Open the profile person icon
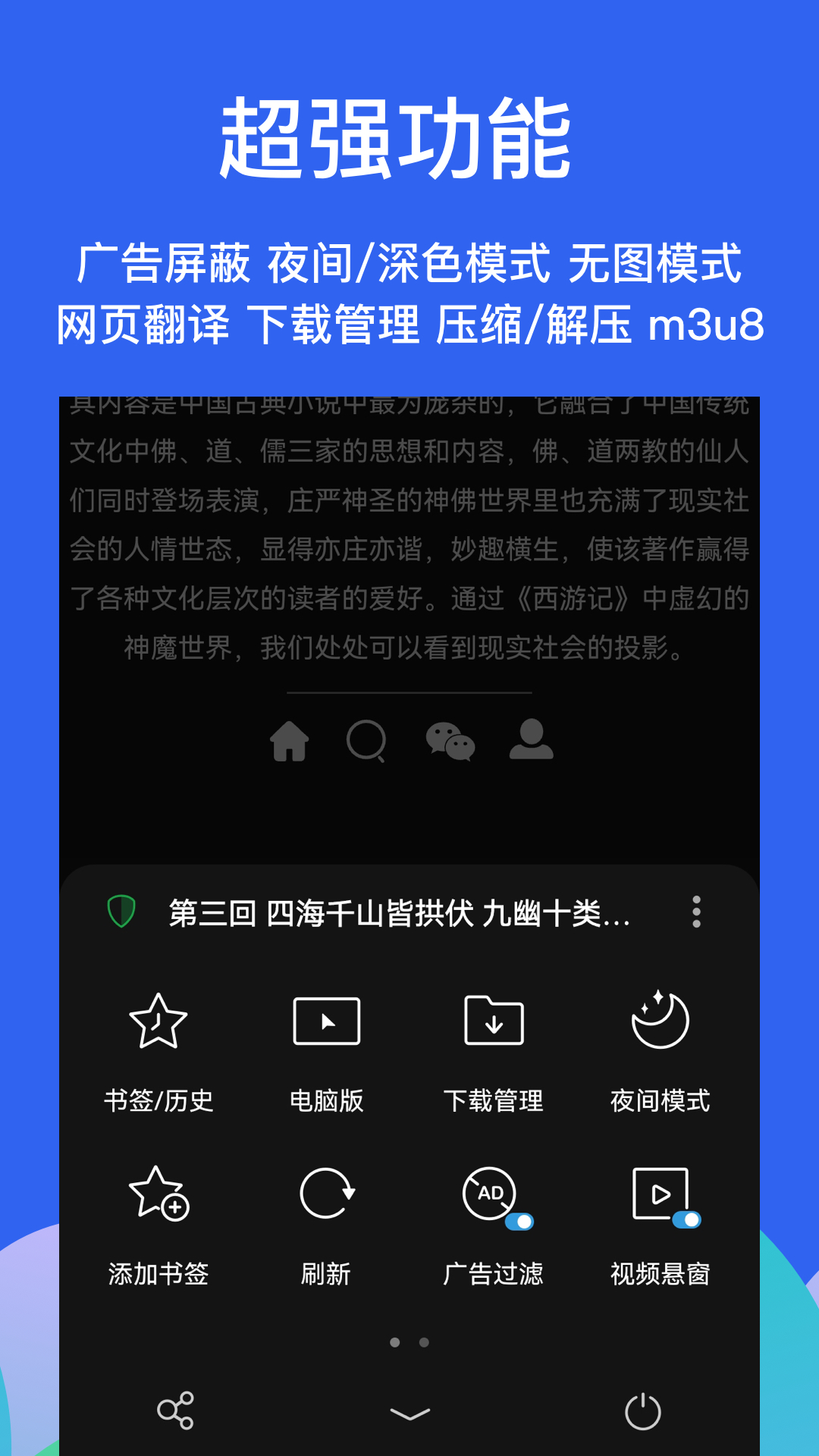Screen dimensions: 819x1456 pos(532,742)
